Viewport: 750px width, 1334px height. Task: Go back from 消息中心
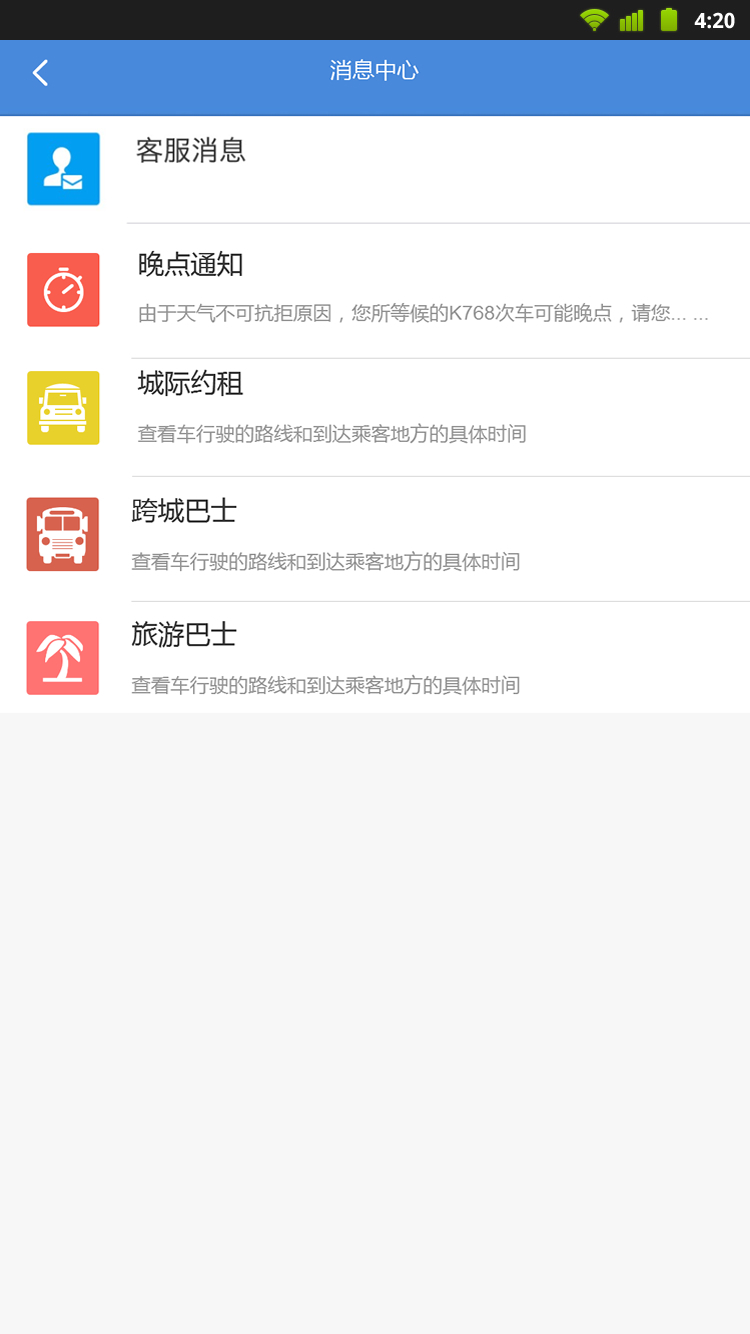pos(40,73)
